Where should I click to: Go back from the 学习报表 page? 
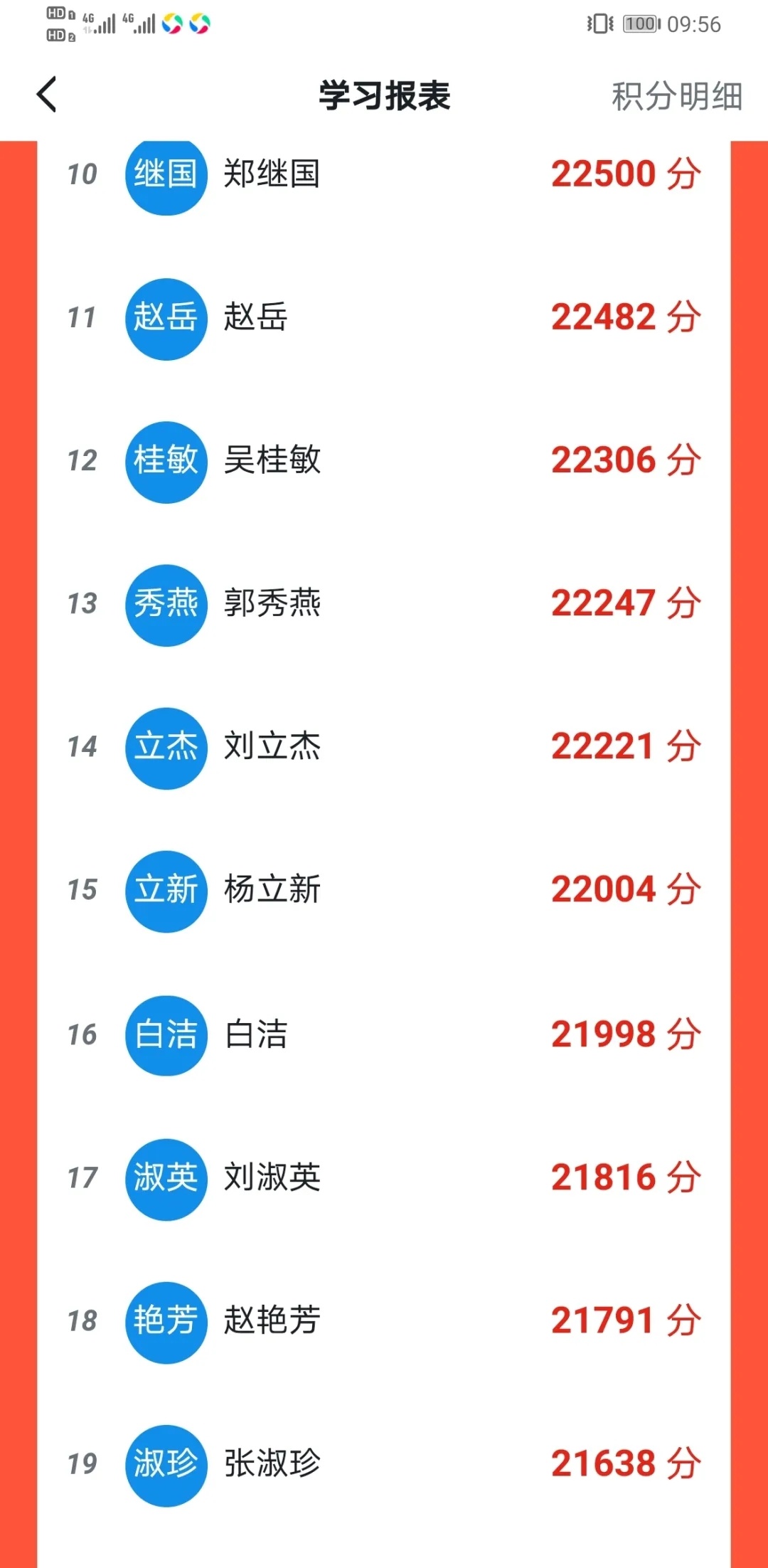point(47,95)
